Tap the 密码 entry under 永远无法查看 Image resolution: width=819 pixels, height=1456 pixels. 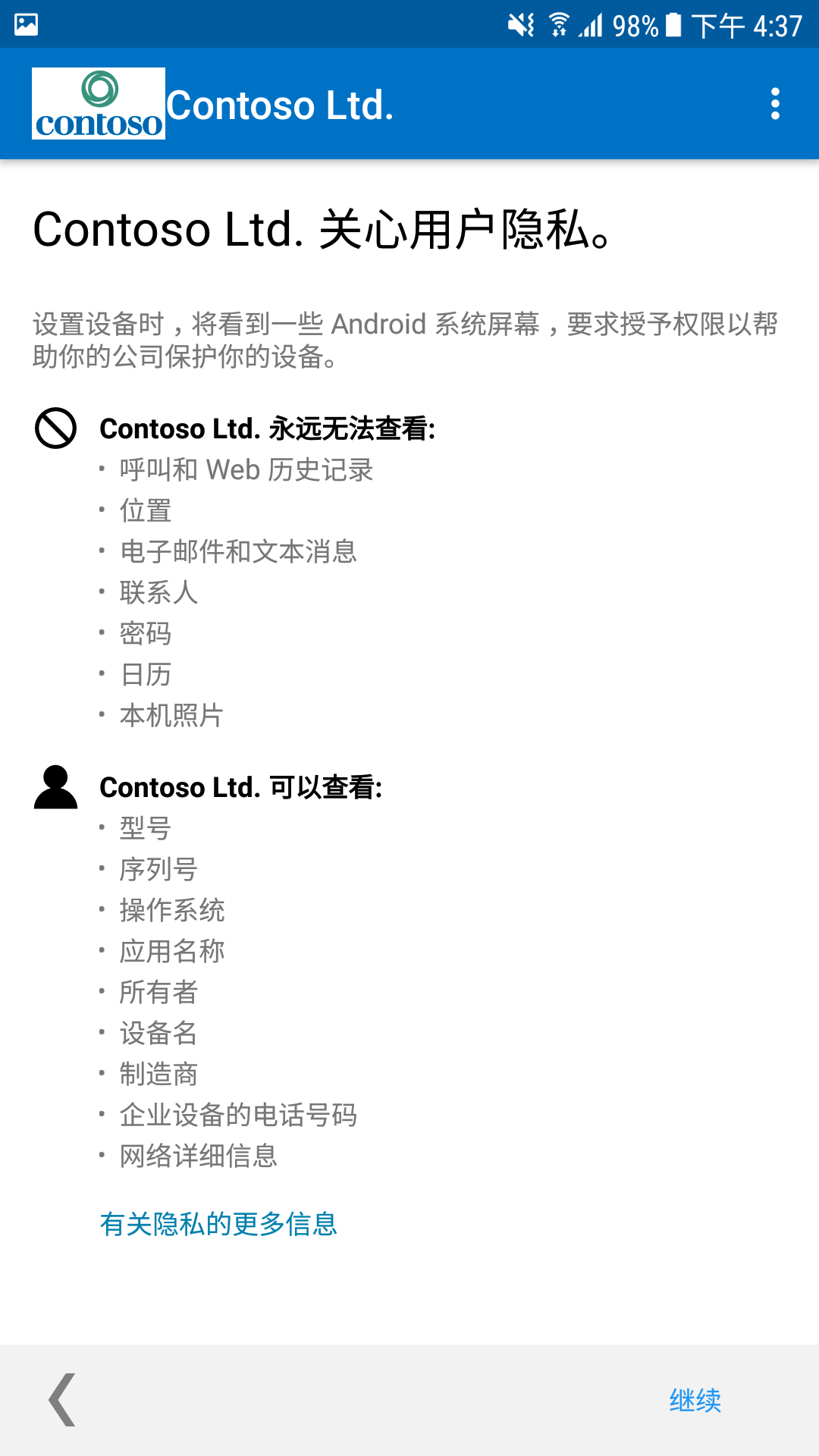tap(147, 634)
